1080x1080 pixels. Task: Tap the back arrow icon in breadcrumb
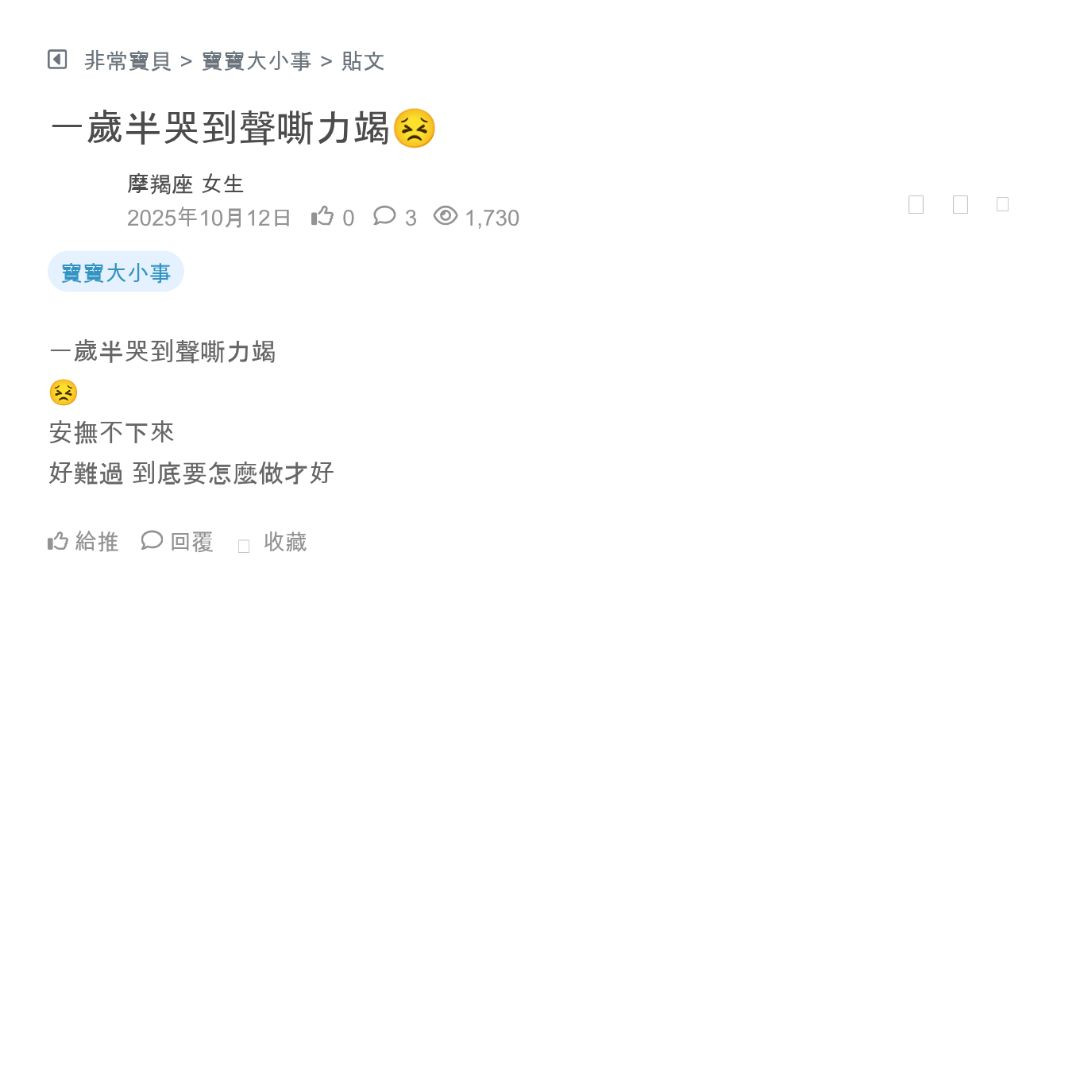57,60
